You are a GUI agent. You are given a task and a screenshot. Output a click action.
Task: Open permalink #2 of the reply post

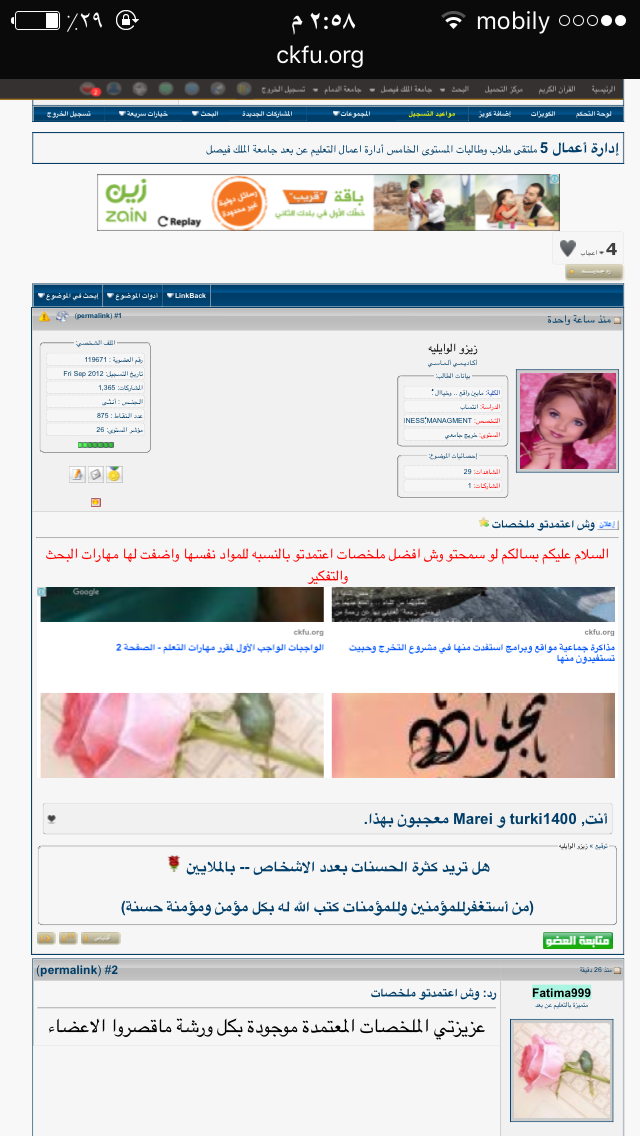point(77,969)
